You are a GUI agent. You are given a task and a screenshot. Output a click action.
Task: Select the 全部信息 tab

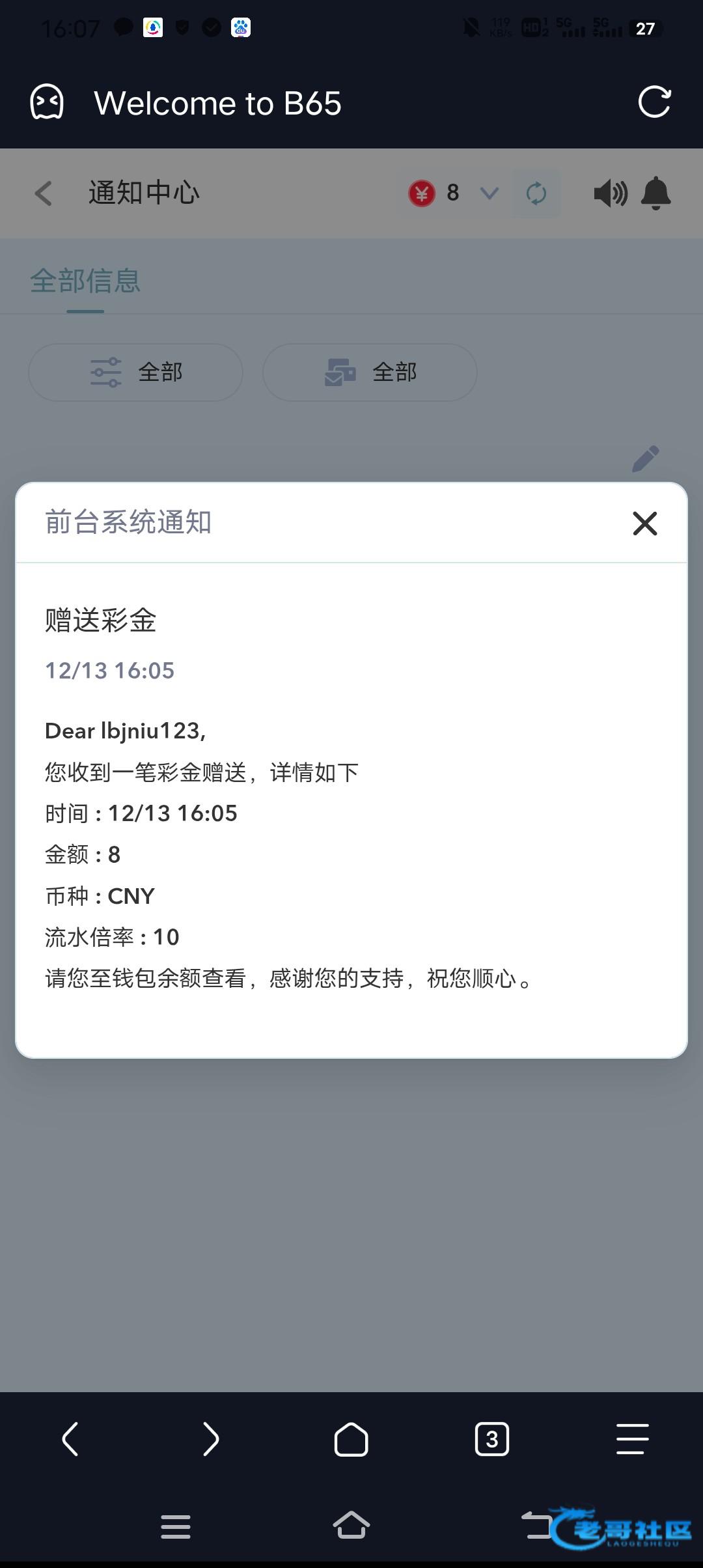[85, 281]
